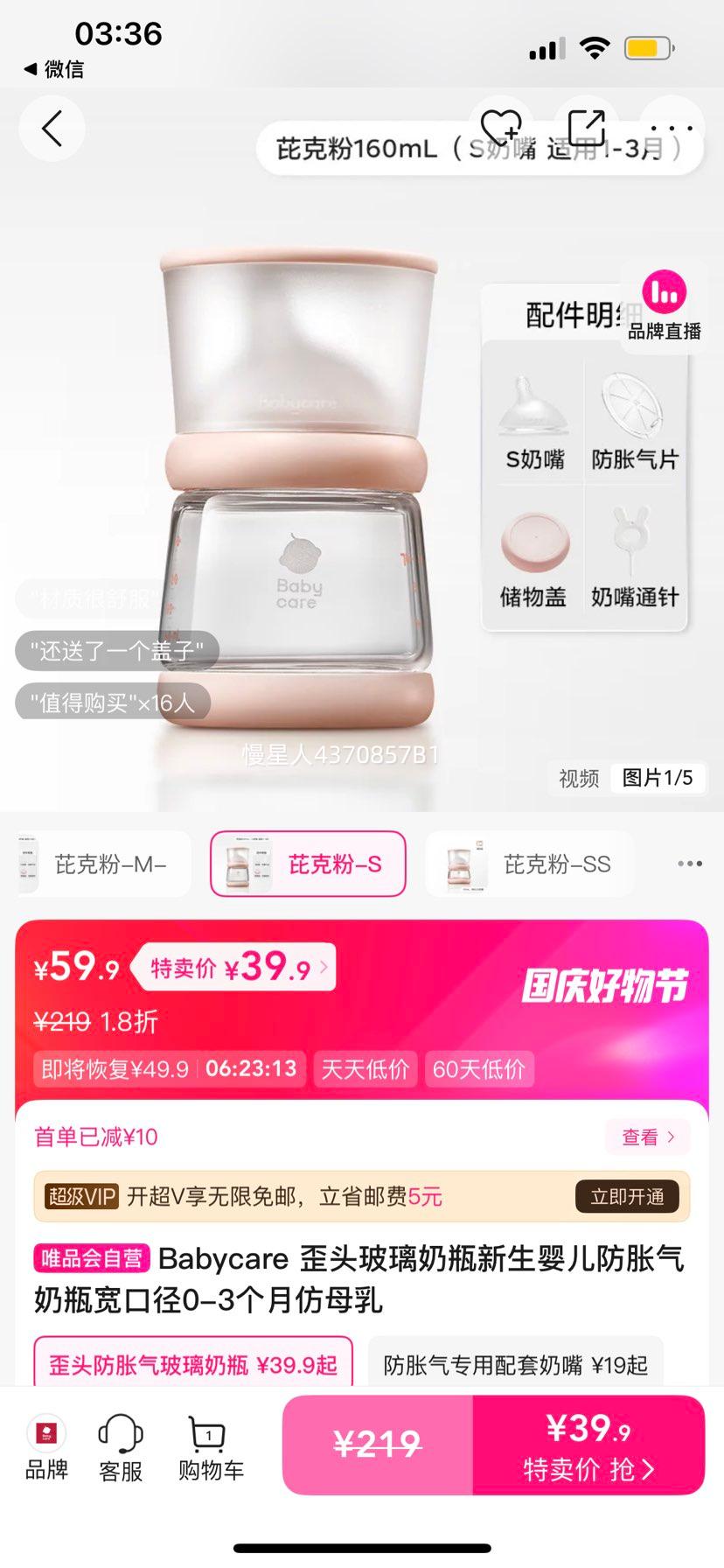This screenshot has height=1568, width=724.
Task: Select the 芘克粉-M variant
Action: point(105,864)
